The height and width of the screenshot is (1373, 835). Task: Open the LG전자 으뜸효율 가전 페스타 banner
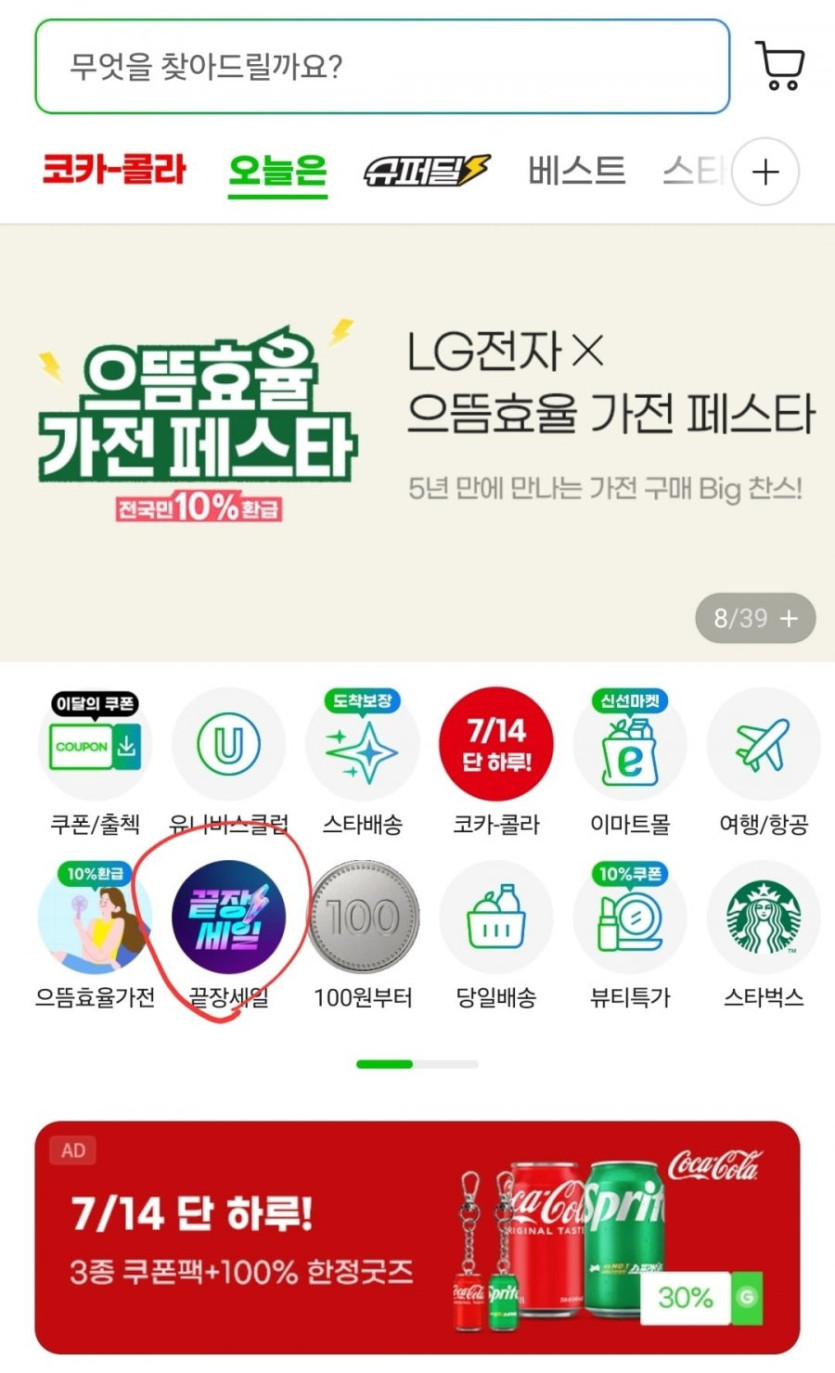417,442
